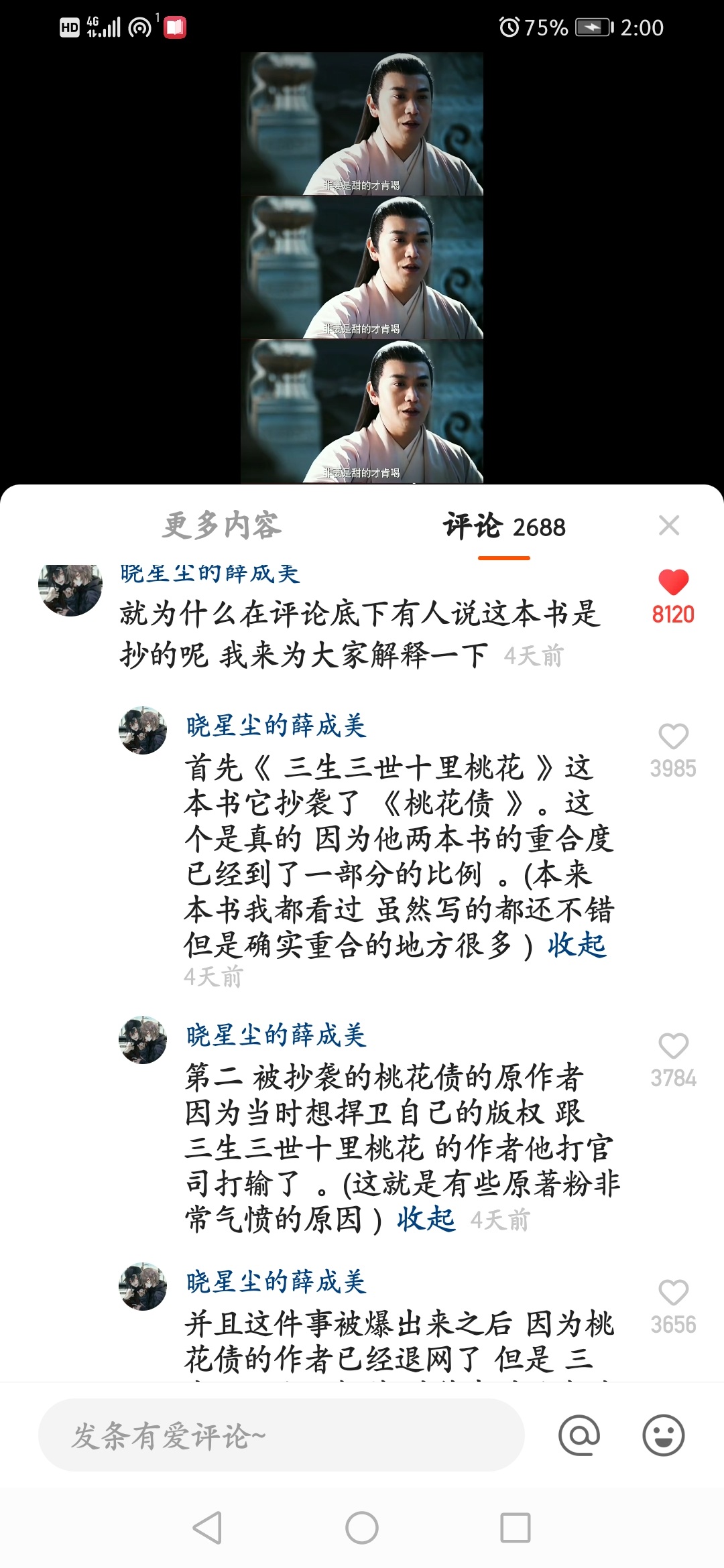Open recent apps from the navigation bar
The height and width of the screenshot is (1568, 724).
(516, 1528)
